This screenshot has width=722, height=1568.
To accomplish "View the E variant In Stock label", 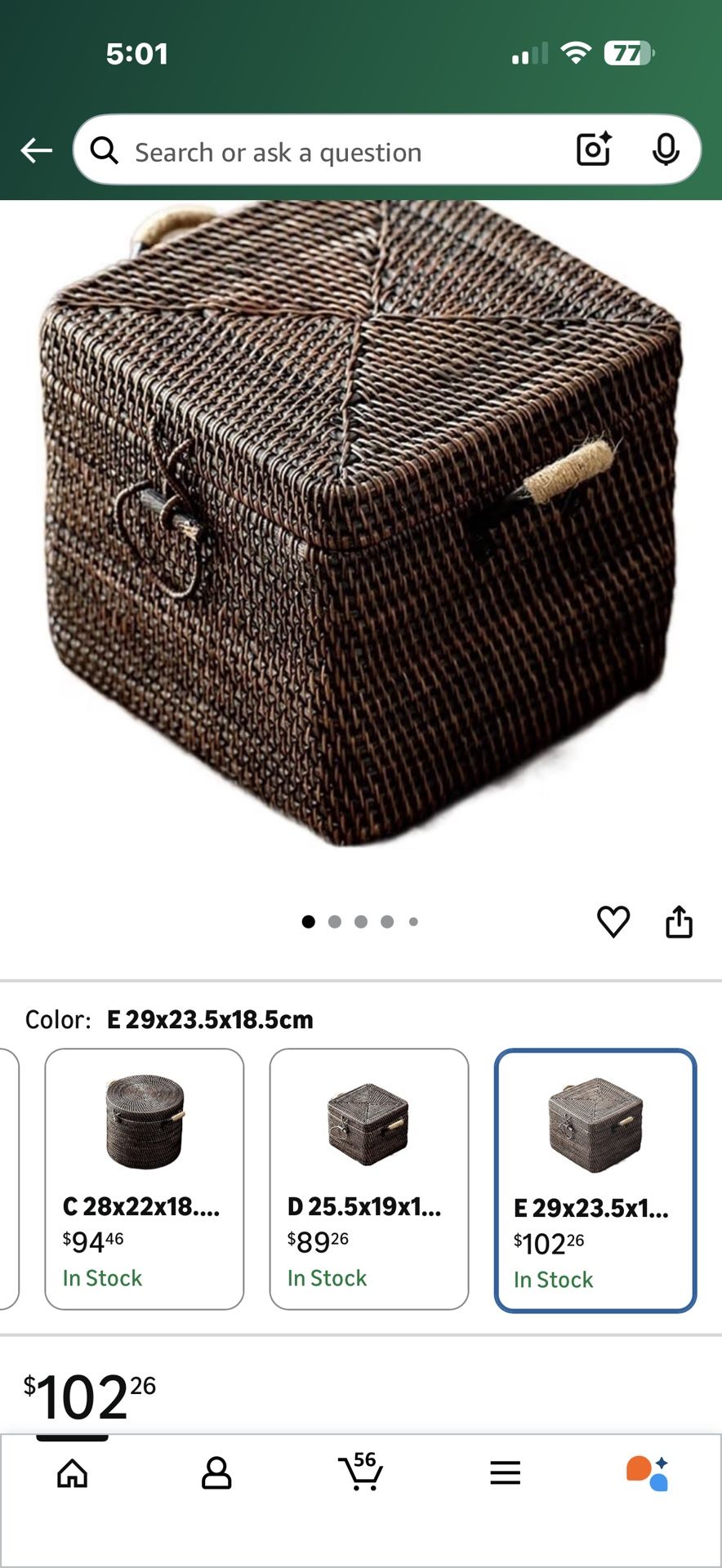I will tap(553, 1280).
